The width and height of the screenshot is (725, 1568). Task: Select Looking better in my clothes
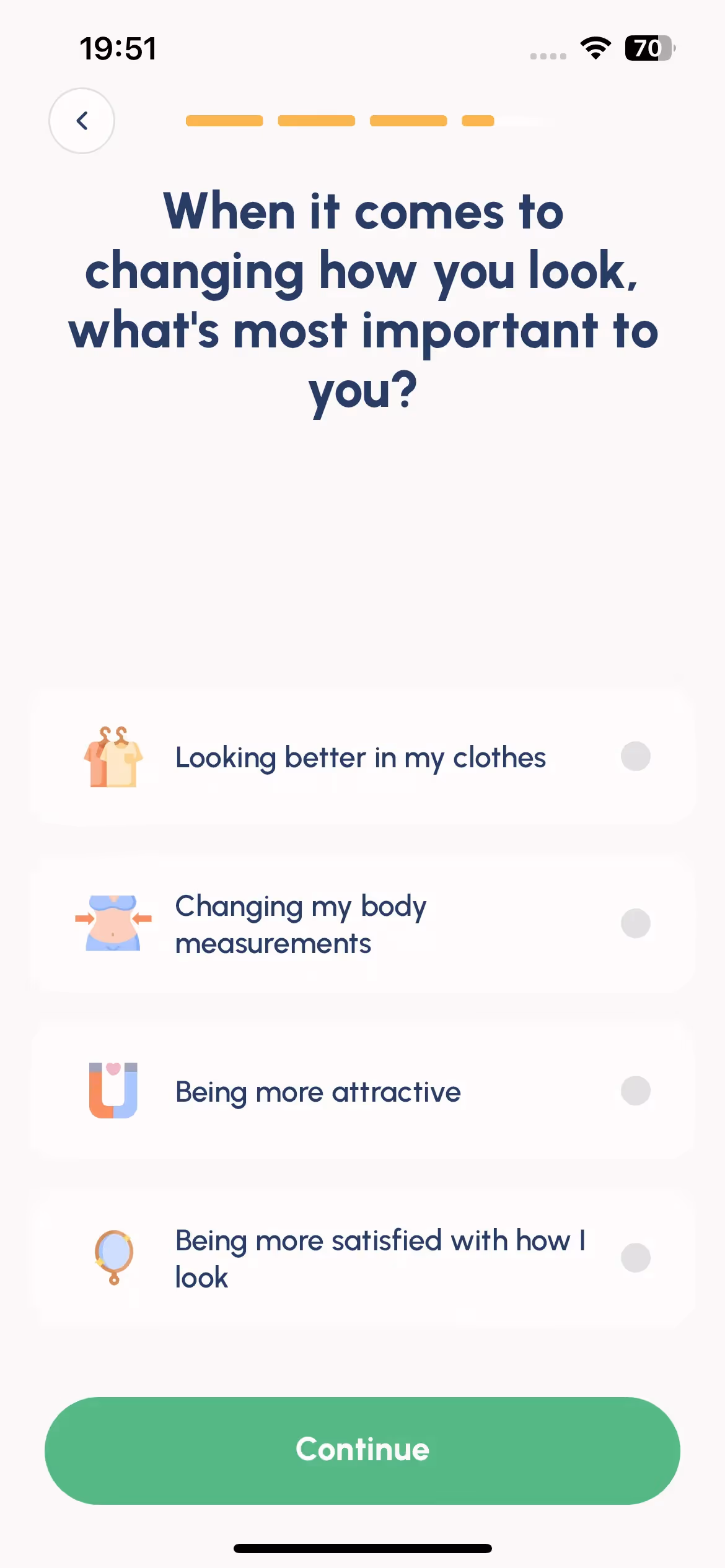pos(362,757)
